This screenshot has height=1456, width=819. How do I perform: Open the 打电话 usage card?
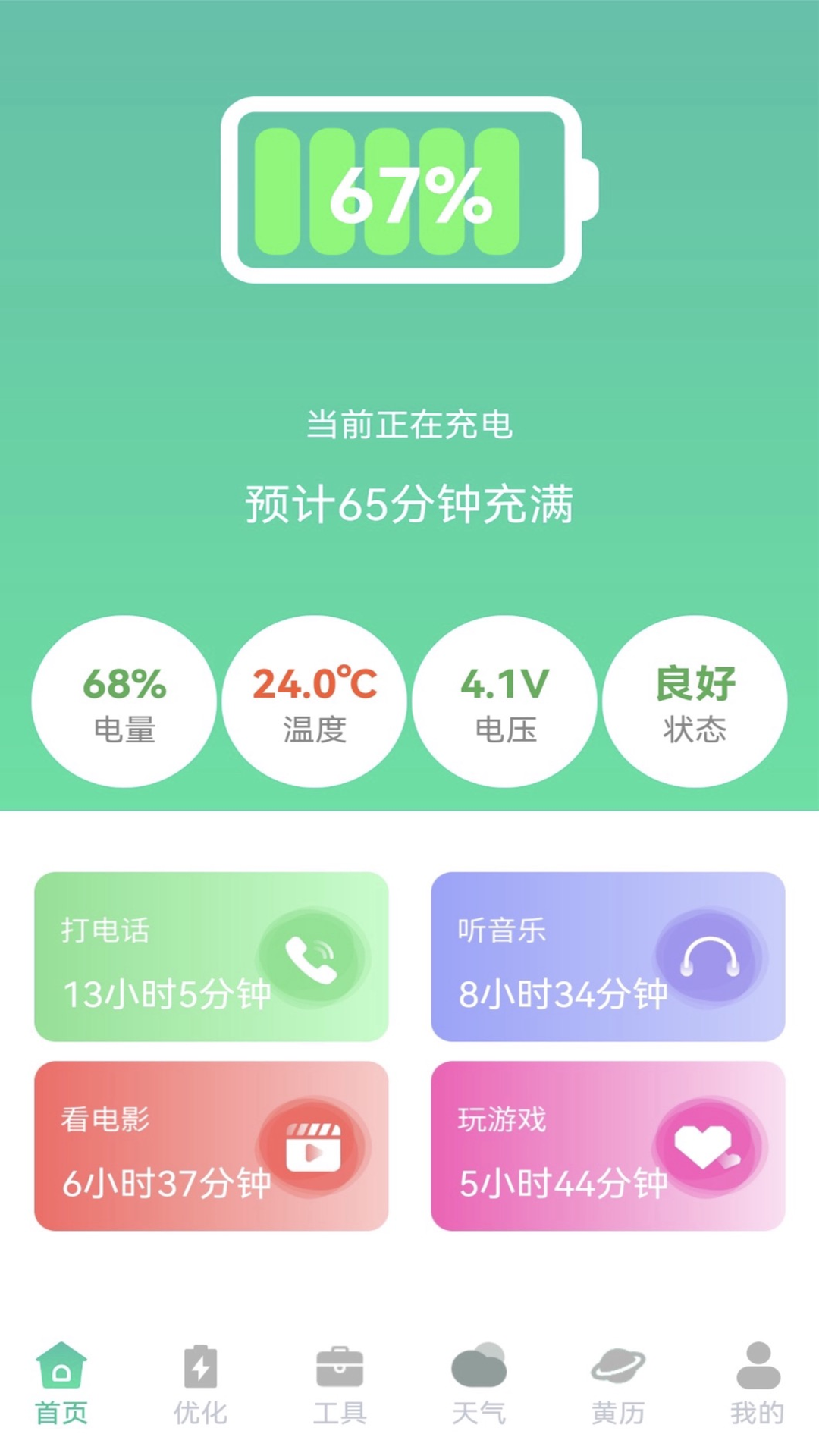212,957
